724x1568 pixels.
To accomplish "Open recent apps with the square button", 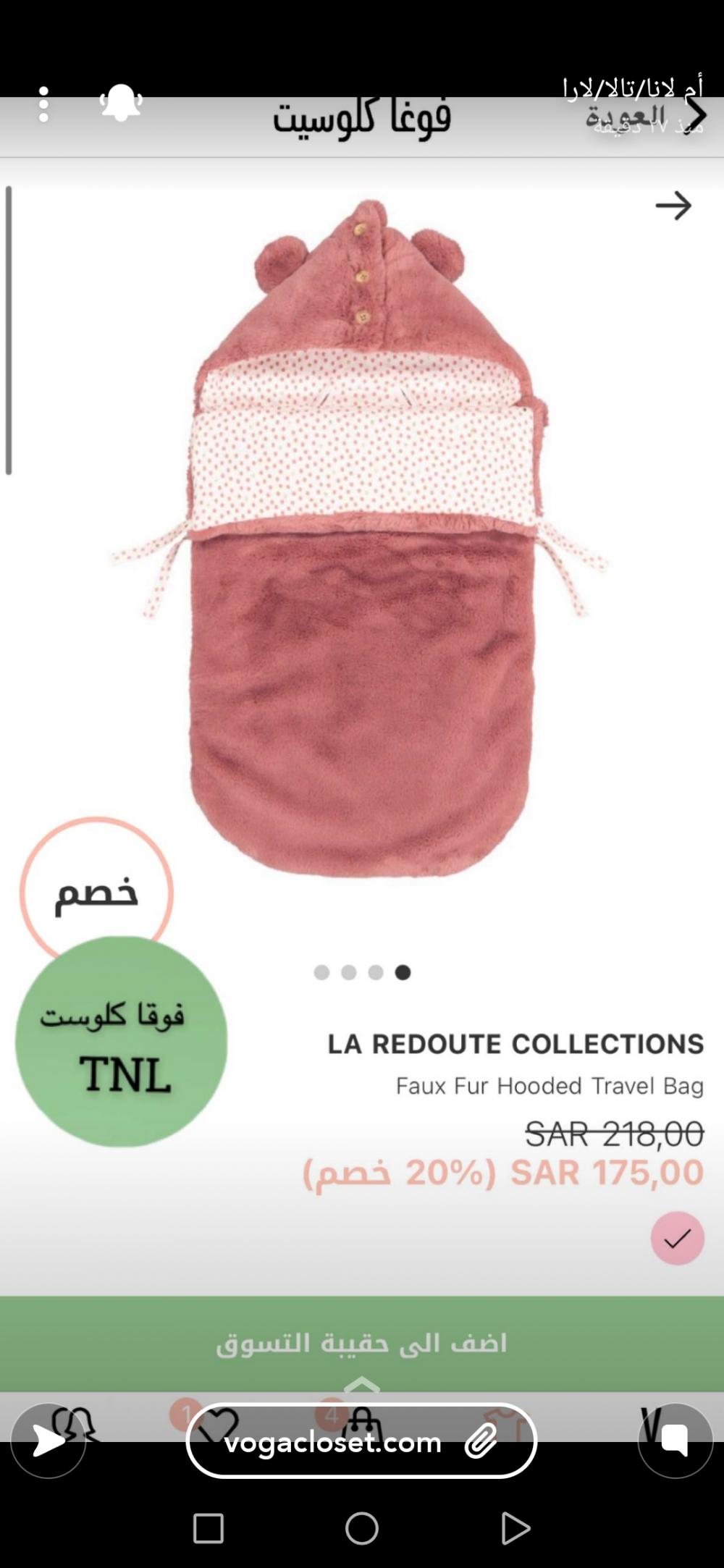I will click(209, 1529).
